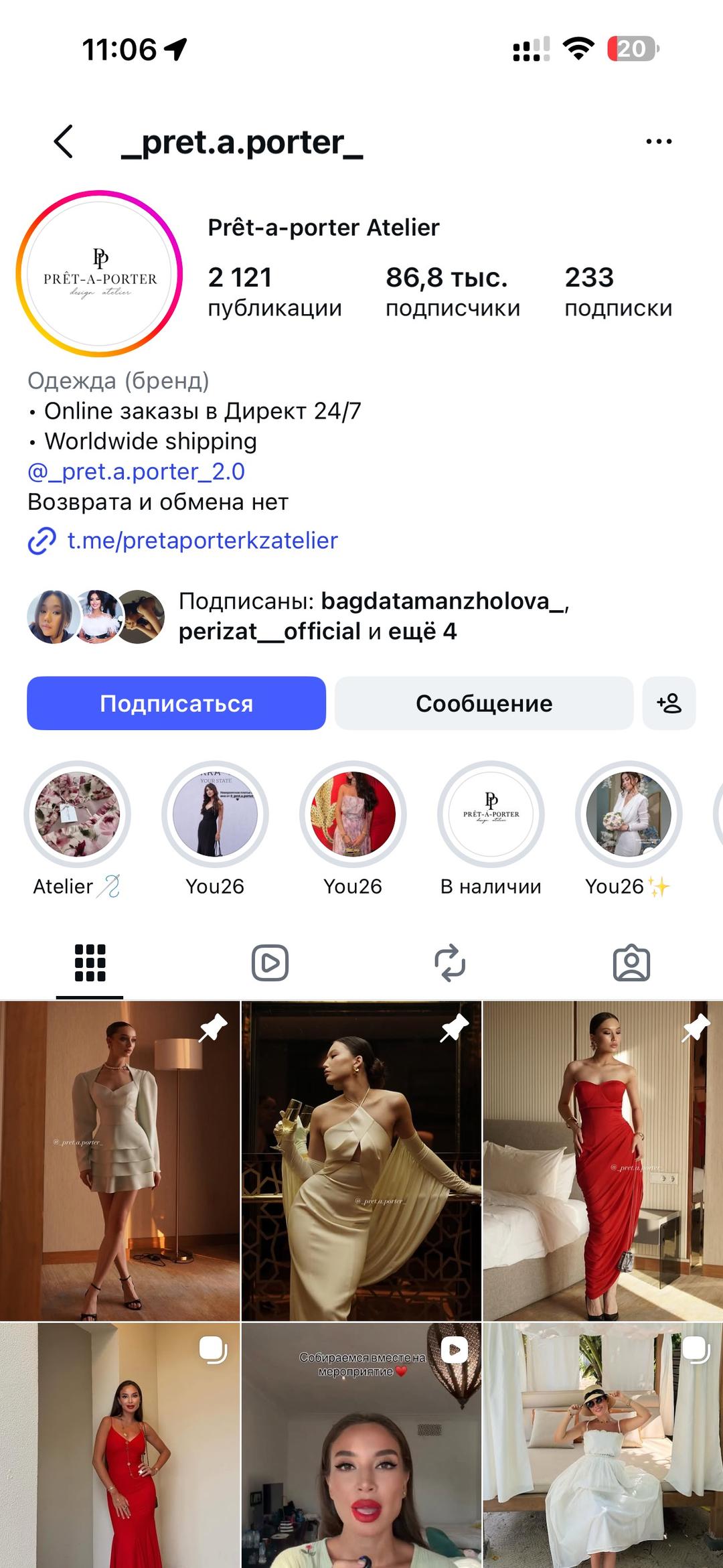View the profile picture story
This screenshot has height=1568, width=723.
(x=100, y=274)
